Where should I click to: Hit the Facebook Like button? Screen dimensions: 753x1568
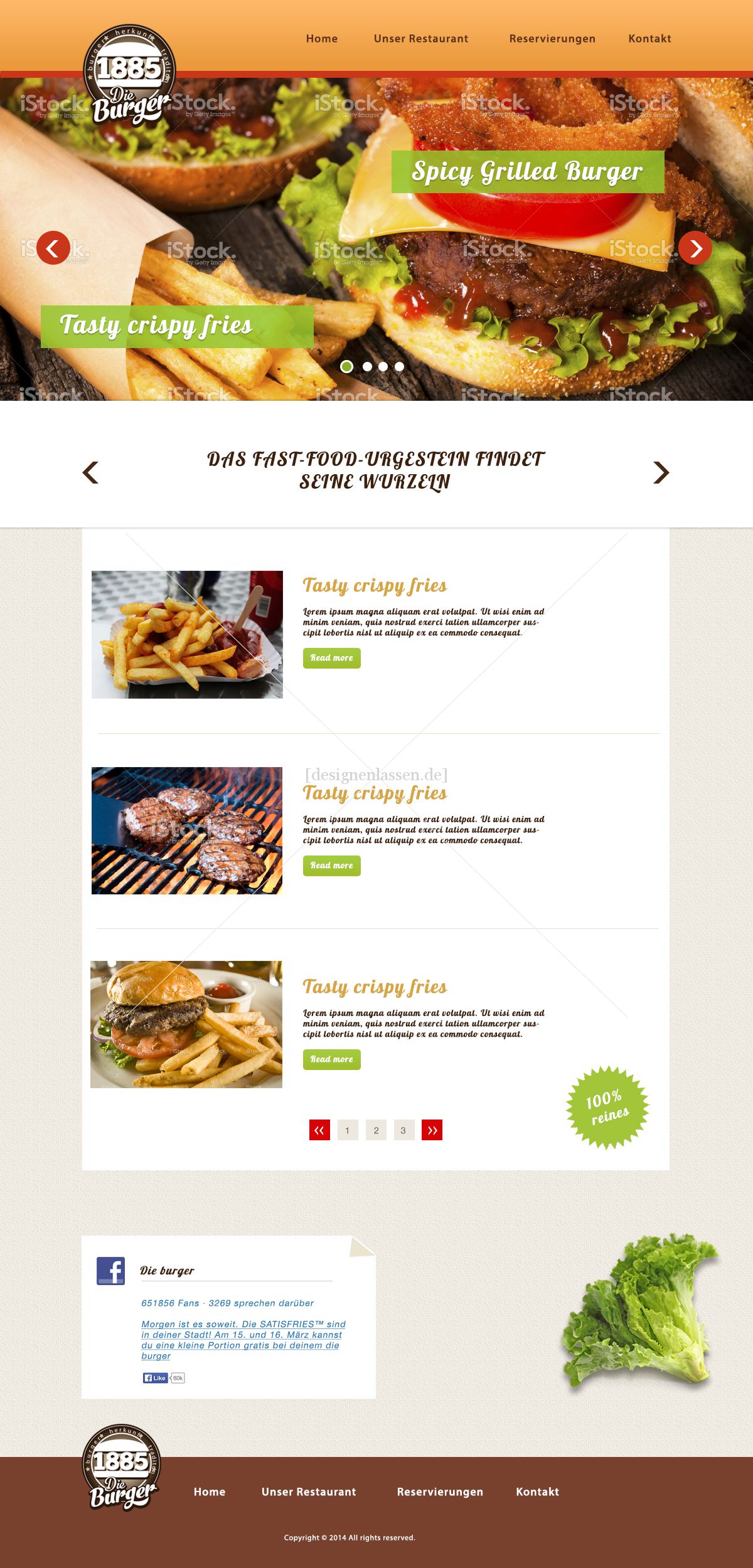tap(155, 1378)
